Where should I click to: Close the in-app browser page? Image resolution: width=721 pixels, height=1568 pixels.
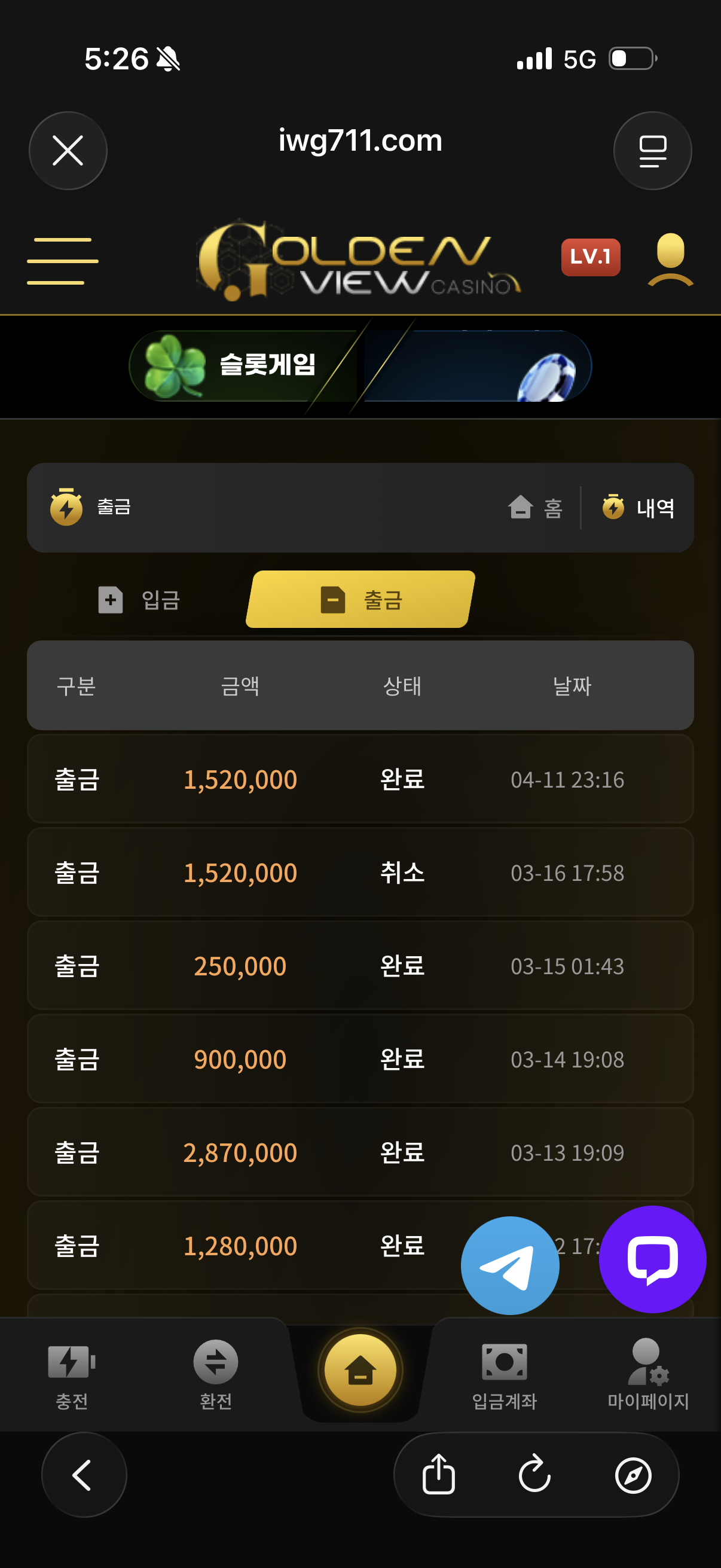click(x=68, y=151)
